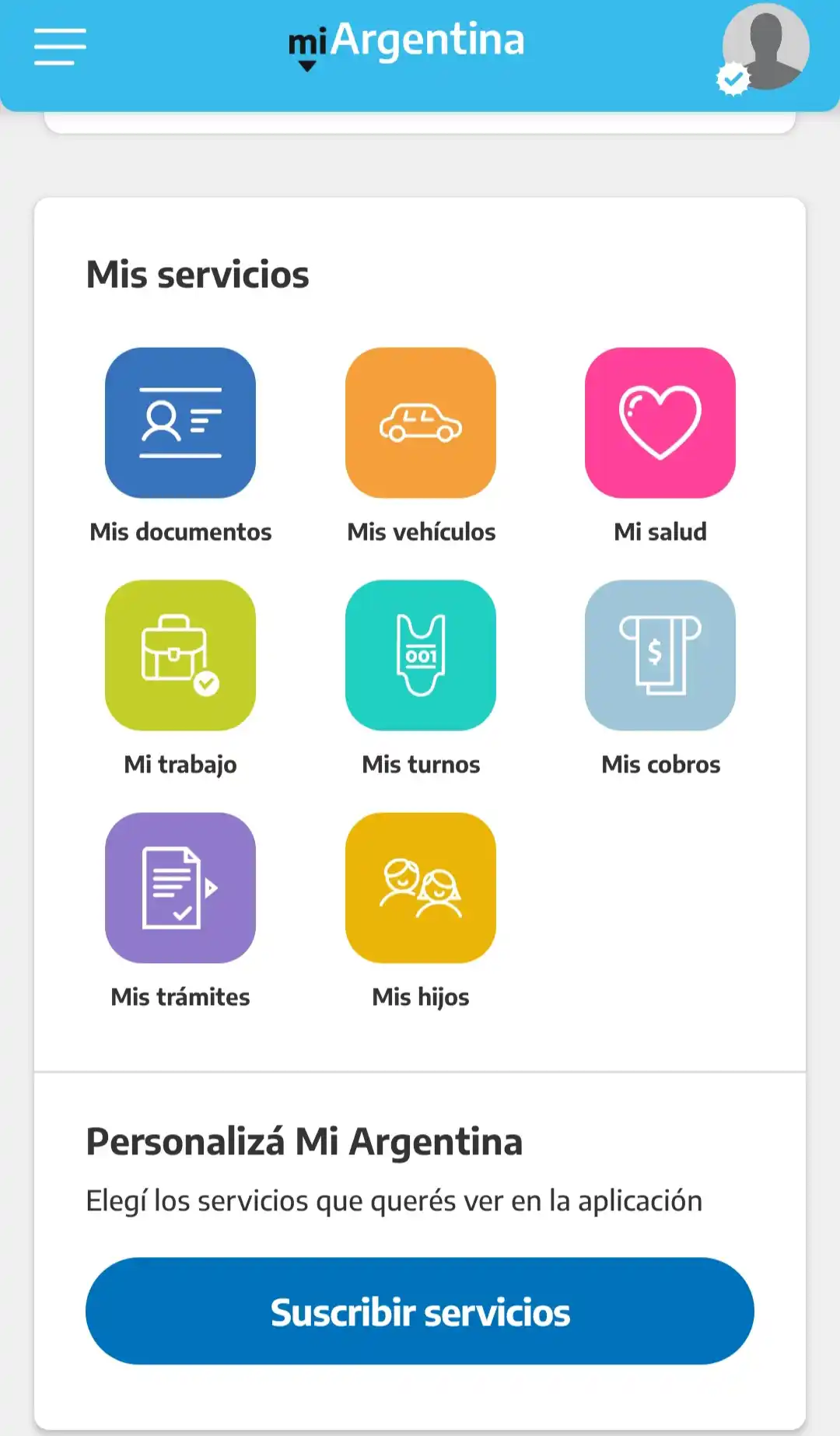Open Mi salud service

pos(660,423)
